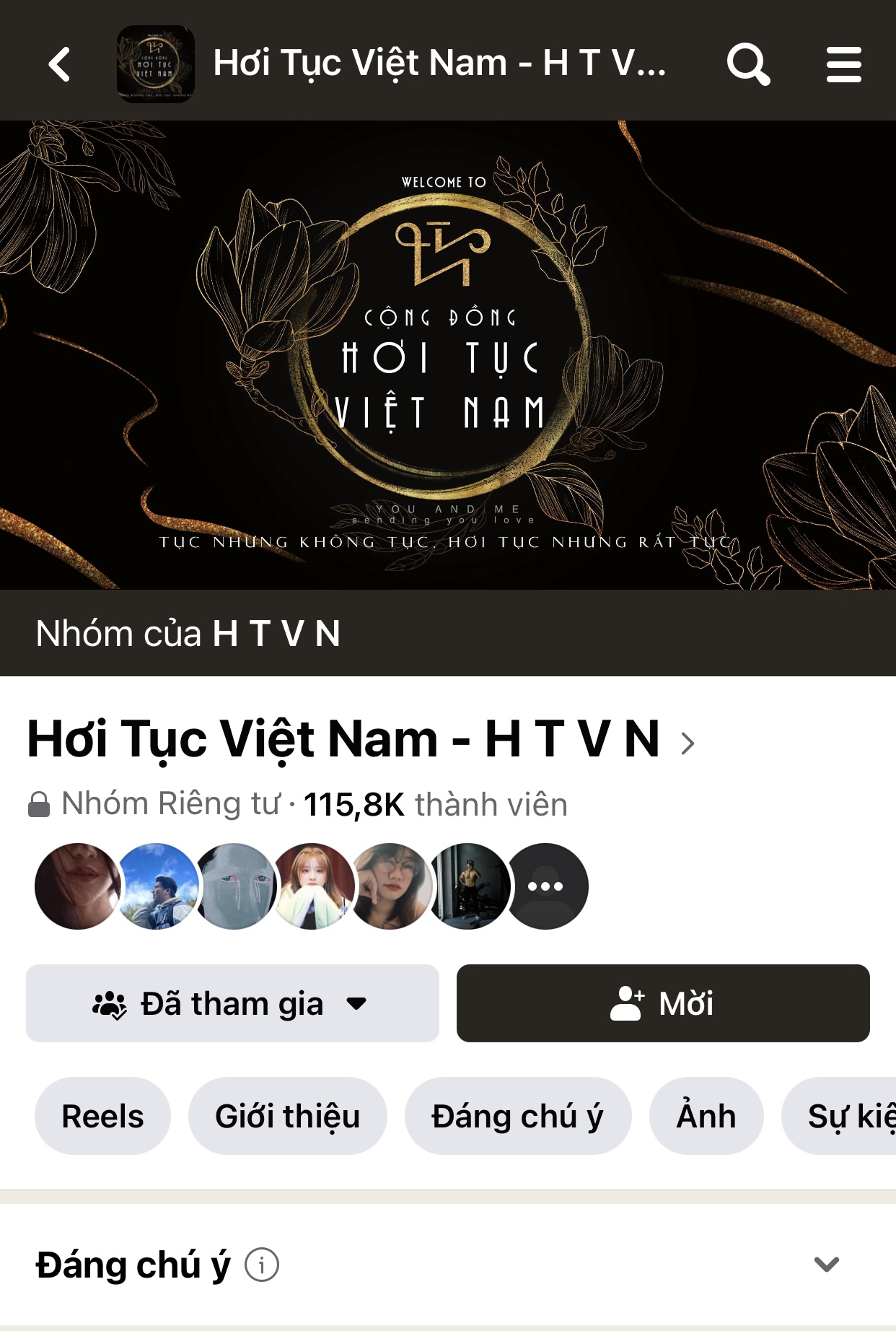Expand the 'Đáng chú ý' section chevron

pos(826,1265)
